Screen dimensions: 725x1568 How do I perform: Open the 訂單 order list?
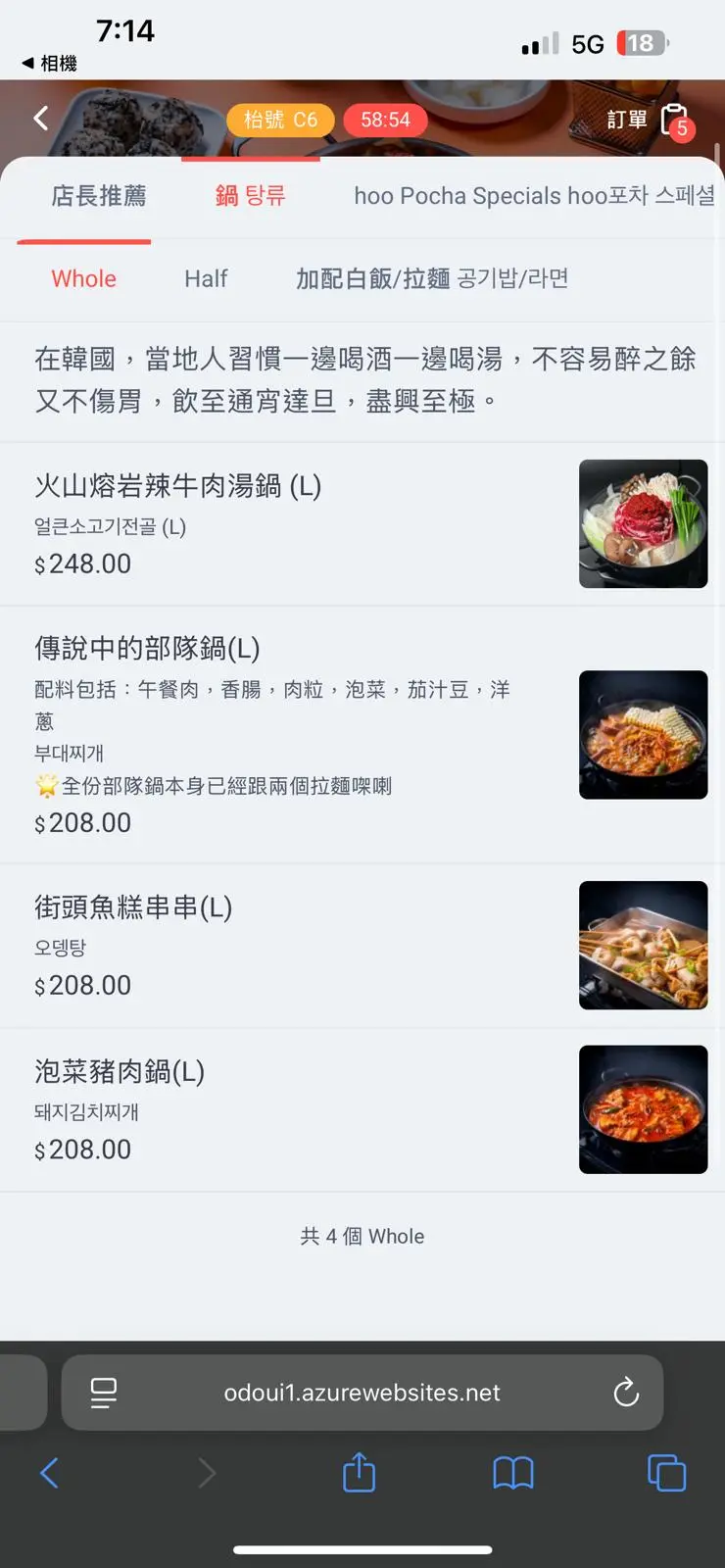[x=650, y=121]
